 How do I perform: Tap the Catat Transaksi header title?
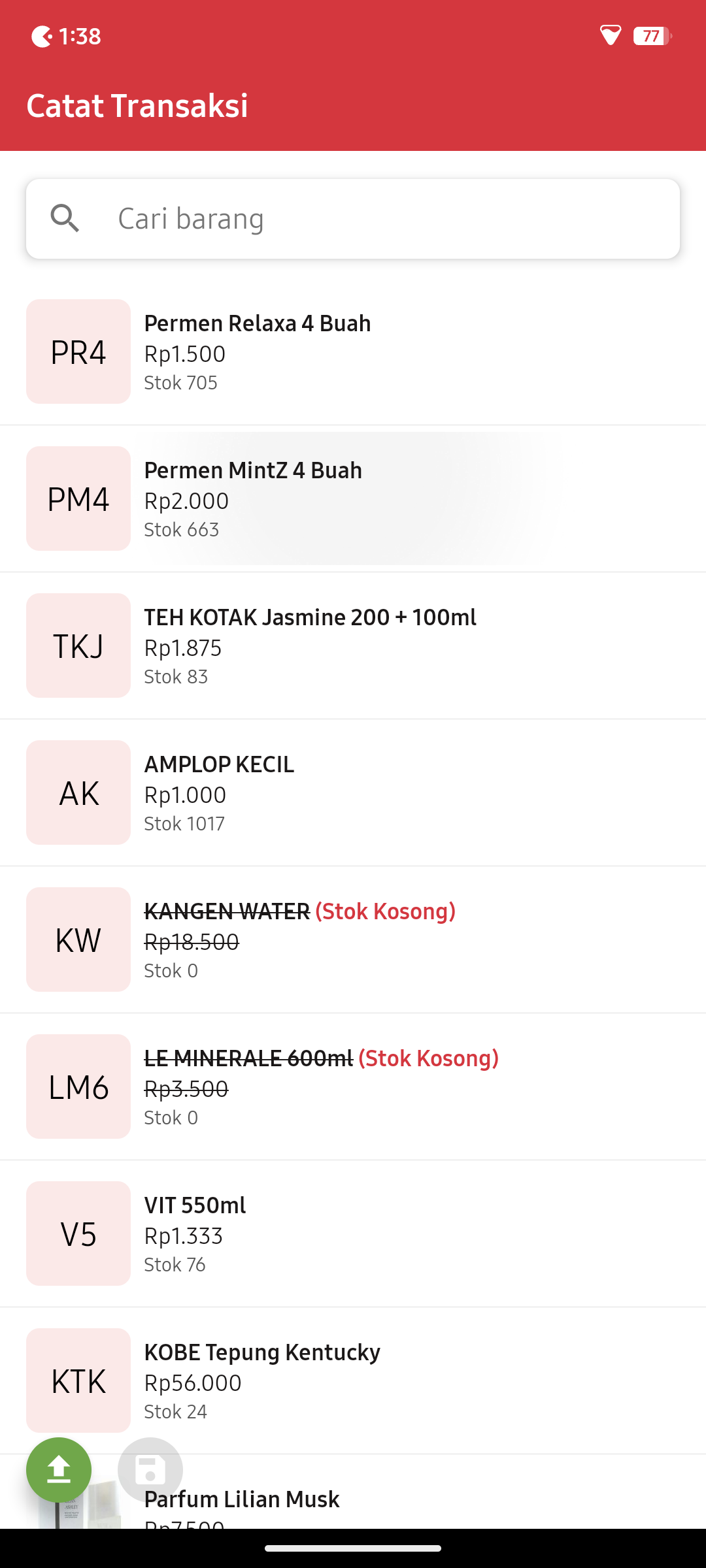137,105
